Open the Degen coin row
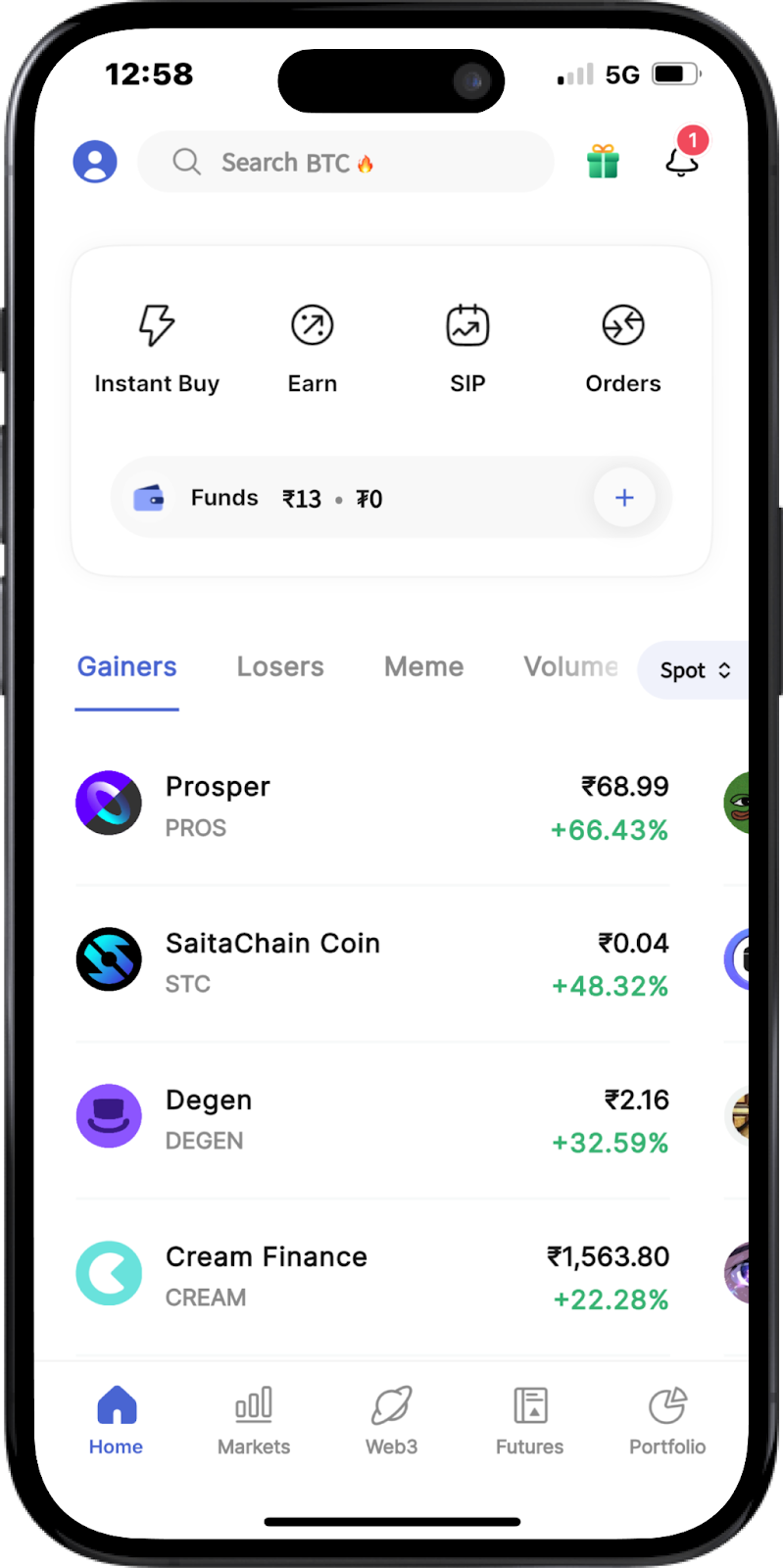 click(x=372, y=1119)
